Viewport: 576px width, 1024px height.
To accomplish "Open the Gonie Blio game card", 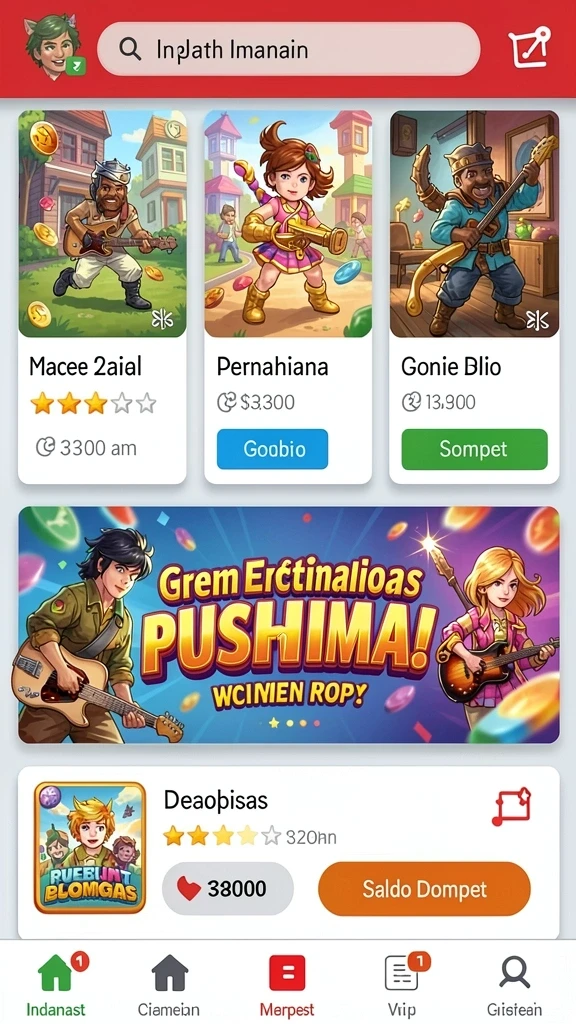I will (x=474, y=297).
